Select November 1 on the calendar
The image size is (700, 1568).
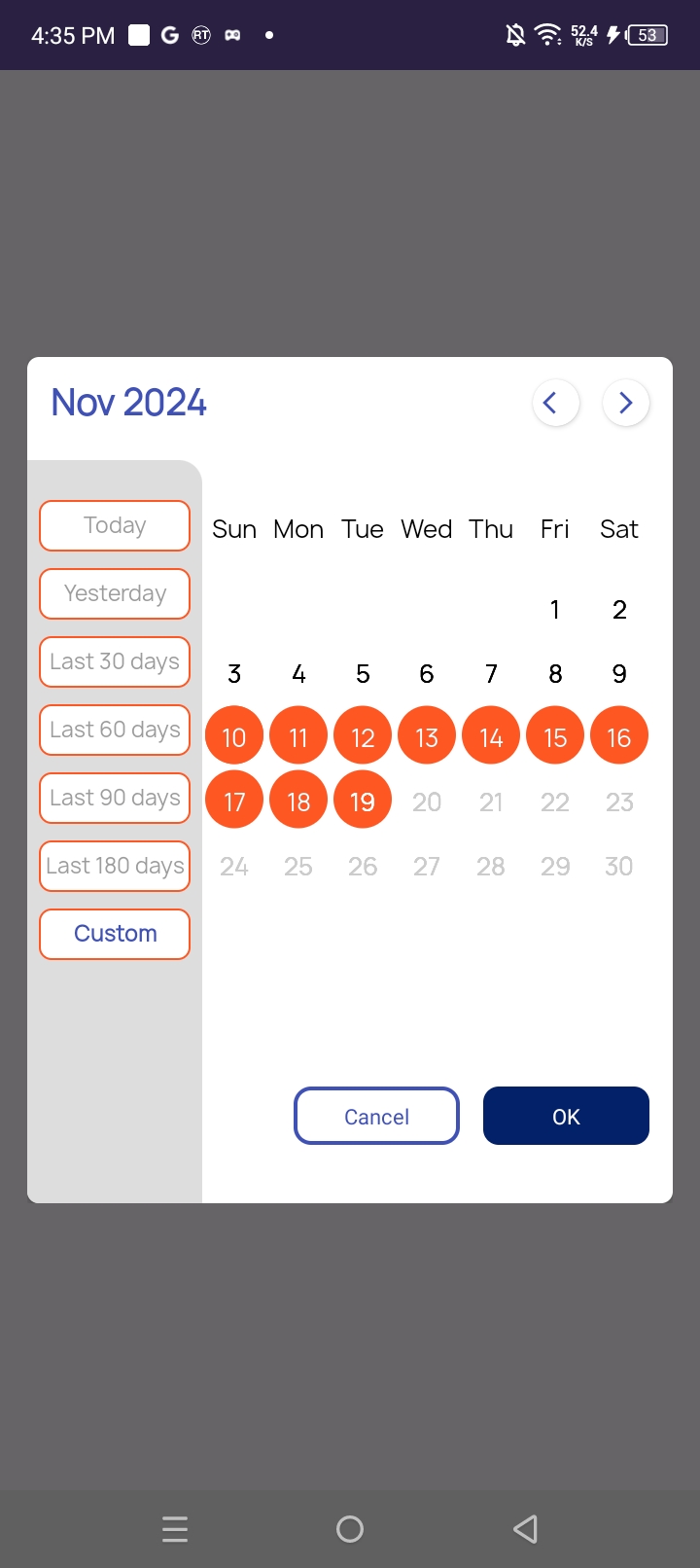click(x=555, y=610)
